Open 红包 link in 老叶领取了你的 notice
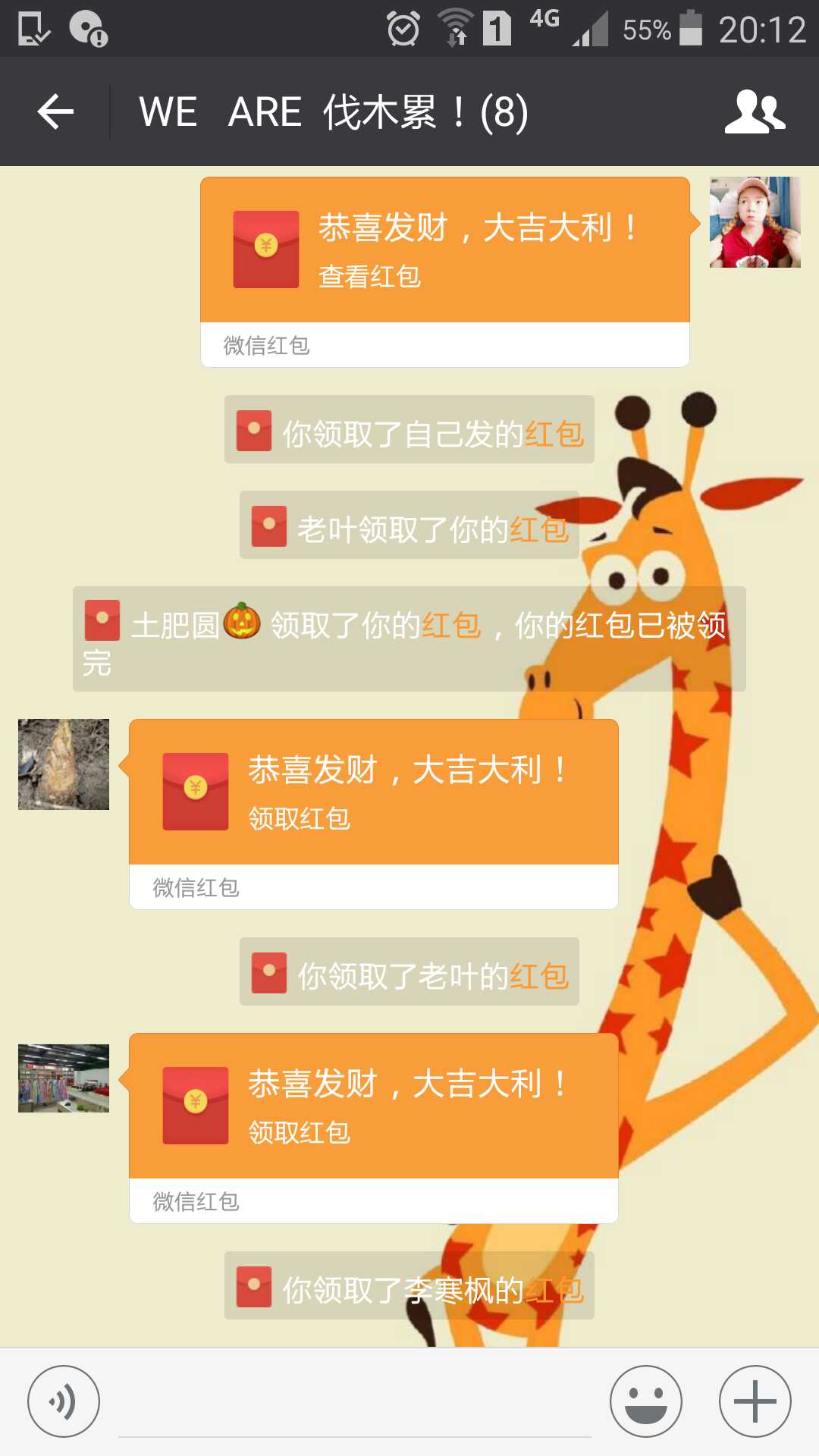819x1456 pixels. [x=539, y=529]
